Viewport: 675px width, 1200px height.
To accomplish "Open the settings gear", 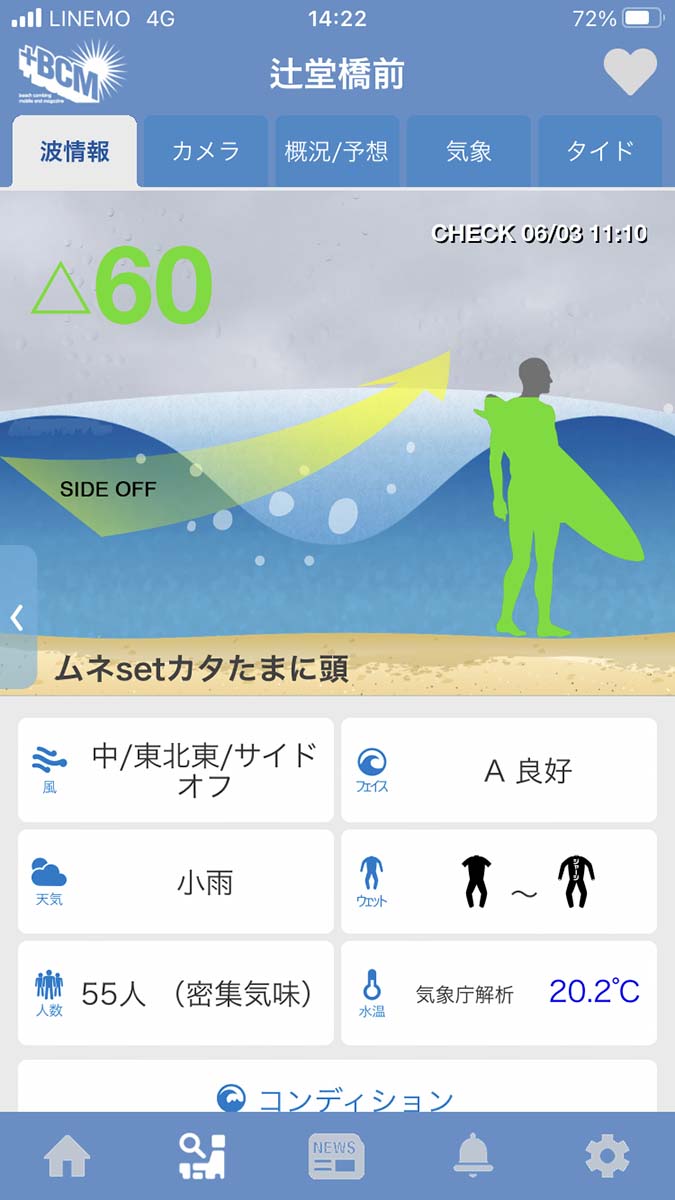I will 608,1156.
